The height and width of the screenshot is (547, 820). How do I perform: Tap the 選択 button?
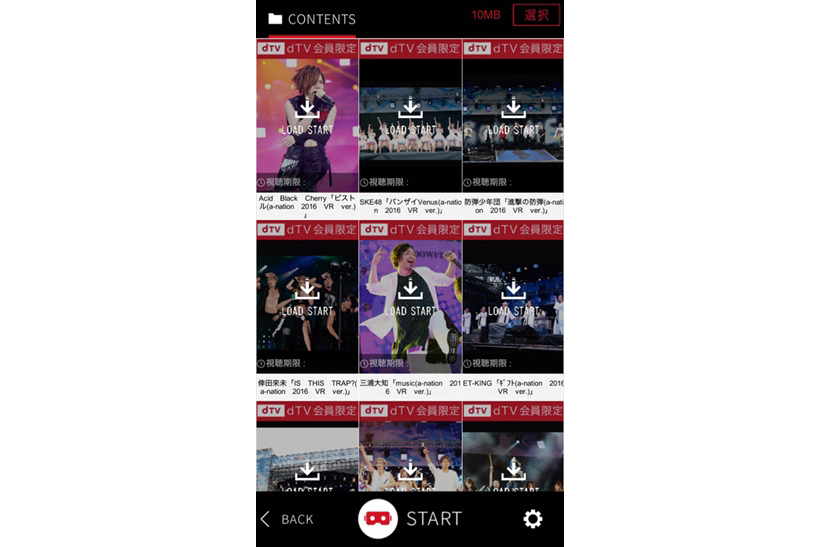click(x=536, y=15)
